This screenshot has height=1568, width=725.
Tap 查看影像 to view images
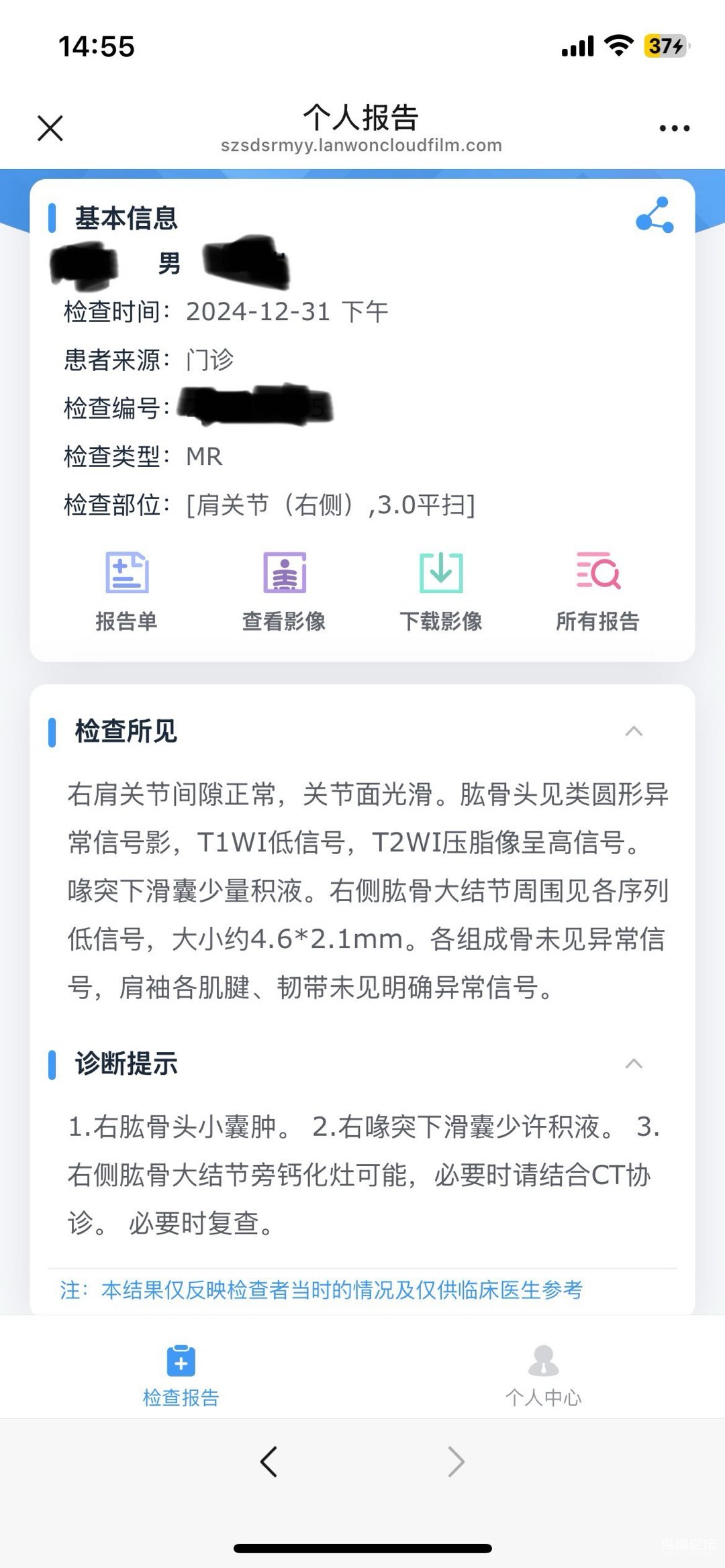click(x=284, y=590)
